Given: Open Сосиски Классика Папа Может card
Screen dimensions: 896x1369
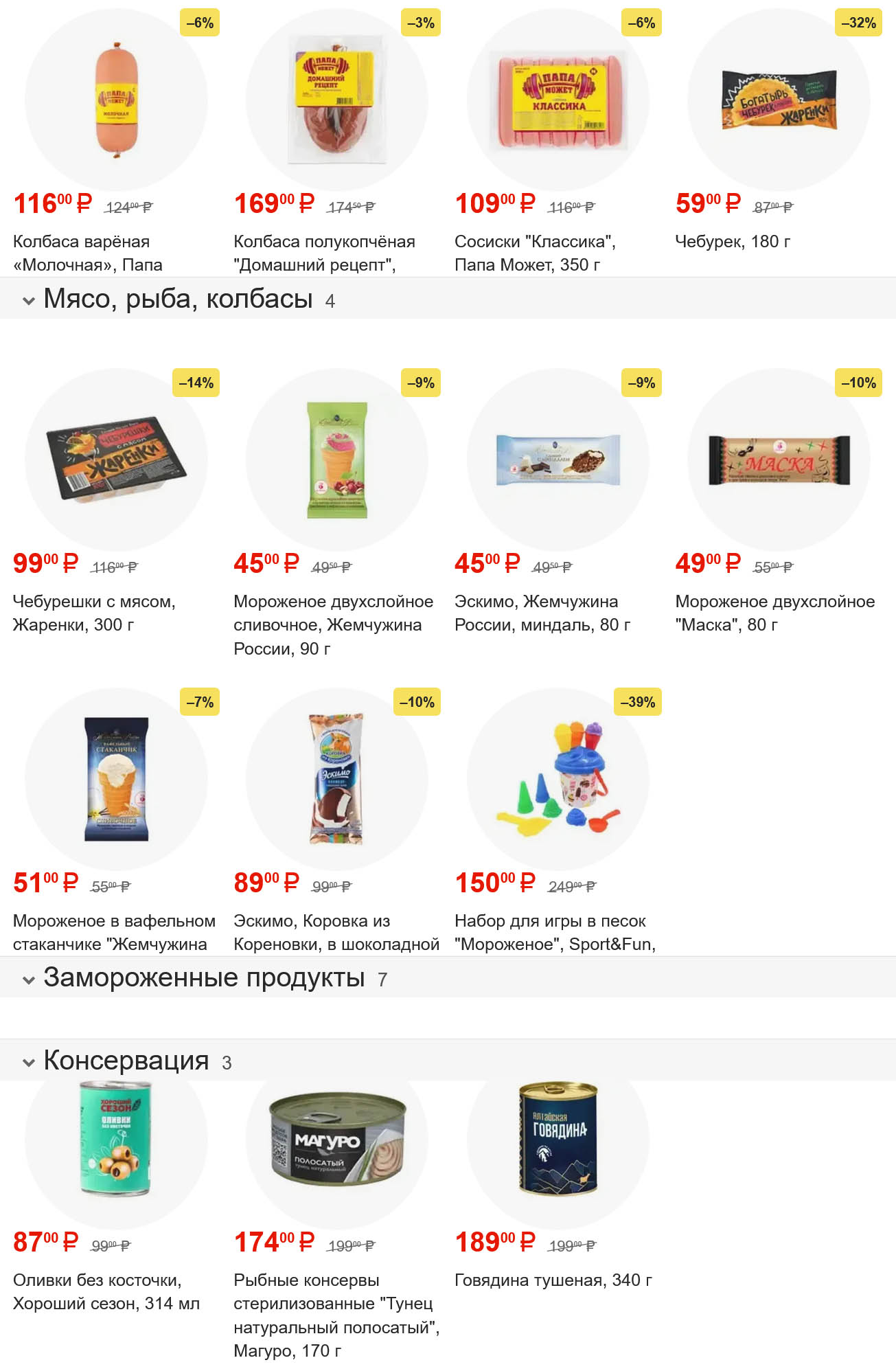Looking at the screenshot, I should (x=558, y=100).
